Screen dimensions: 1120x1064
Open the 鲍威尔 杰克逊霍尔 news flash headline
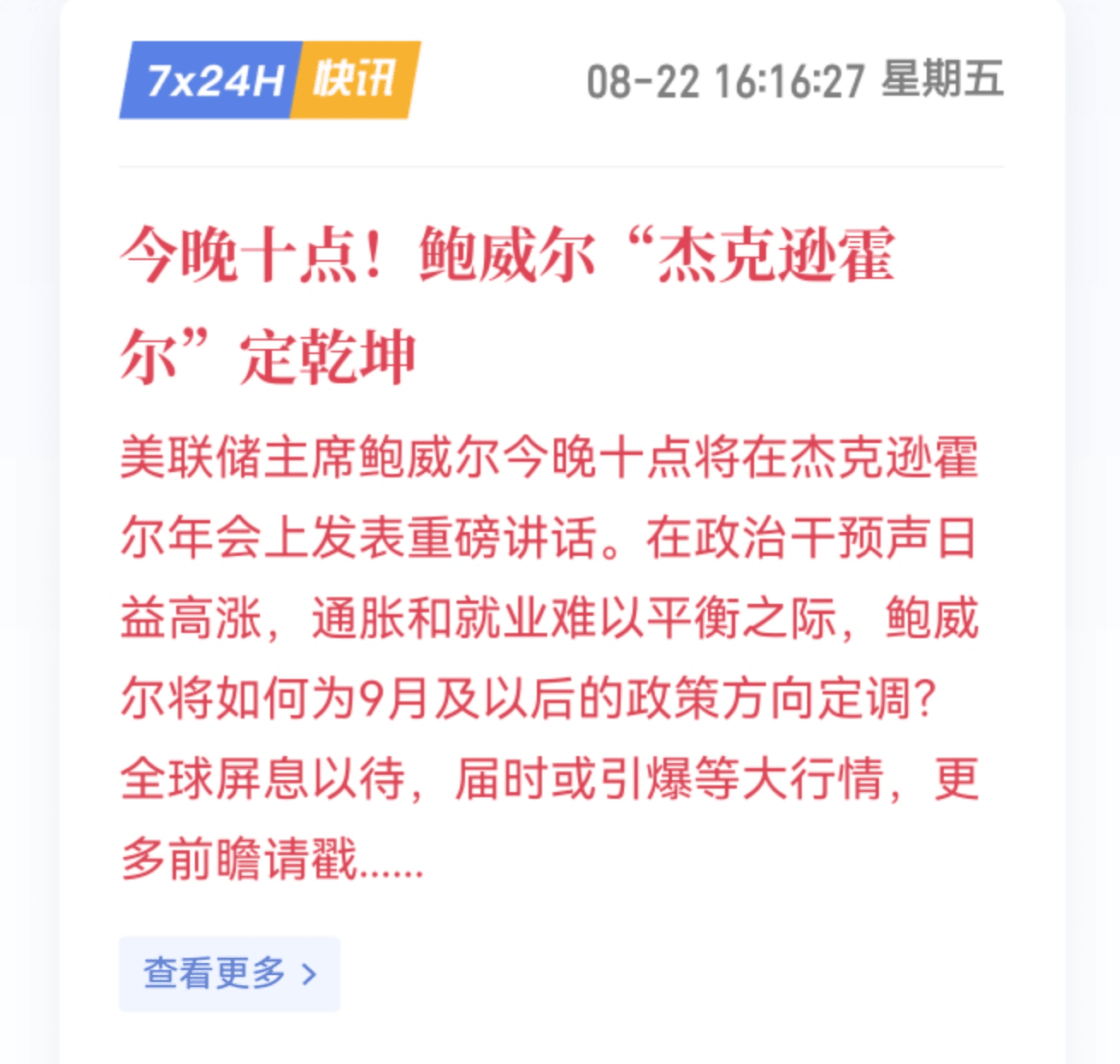click(506, 304)
